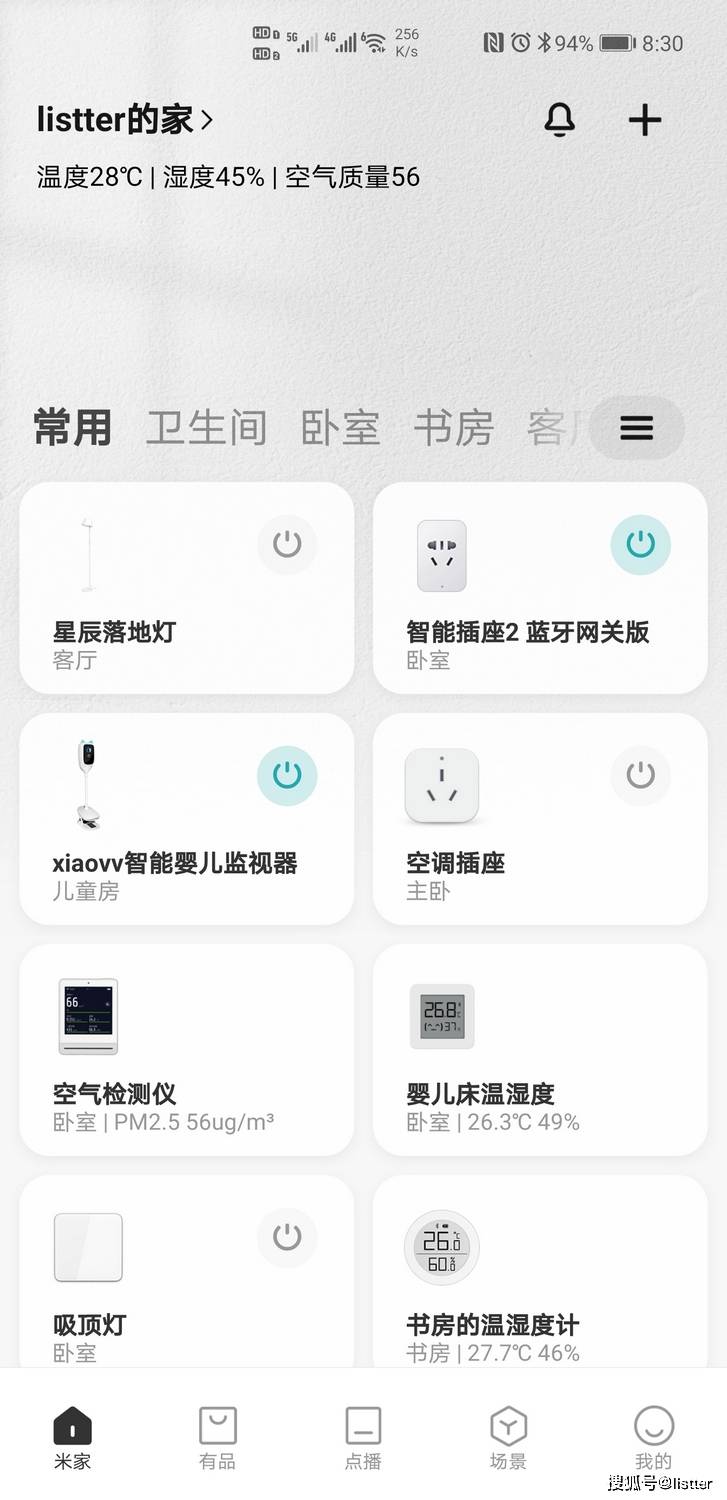Open the room list hamburger menu
This screenshot has height=1500, width=727.
coord(637,428)
